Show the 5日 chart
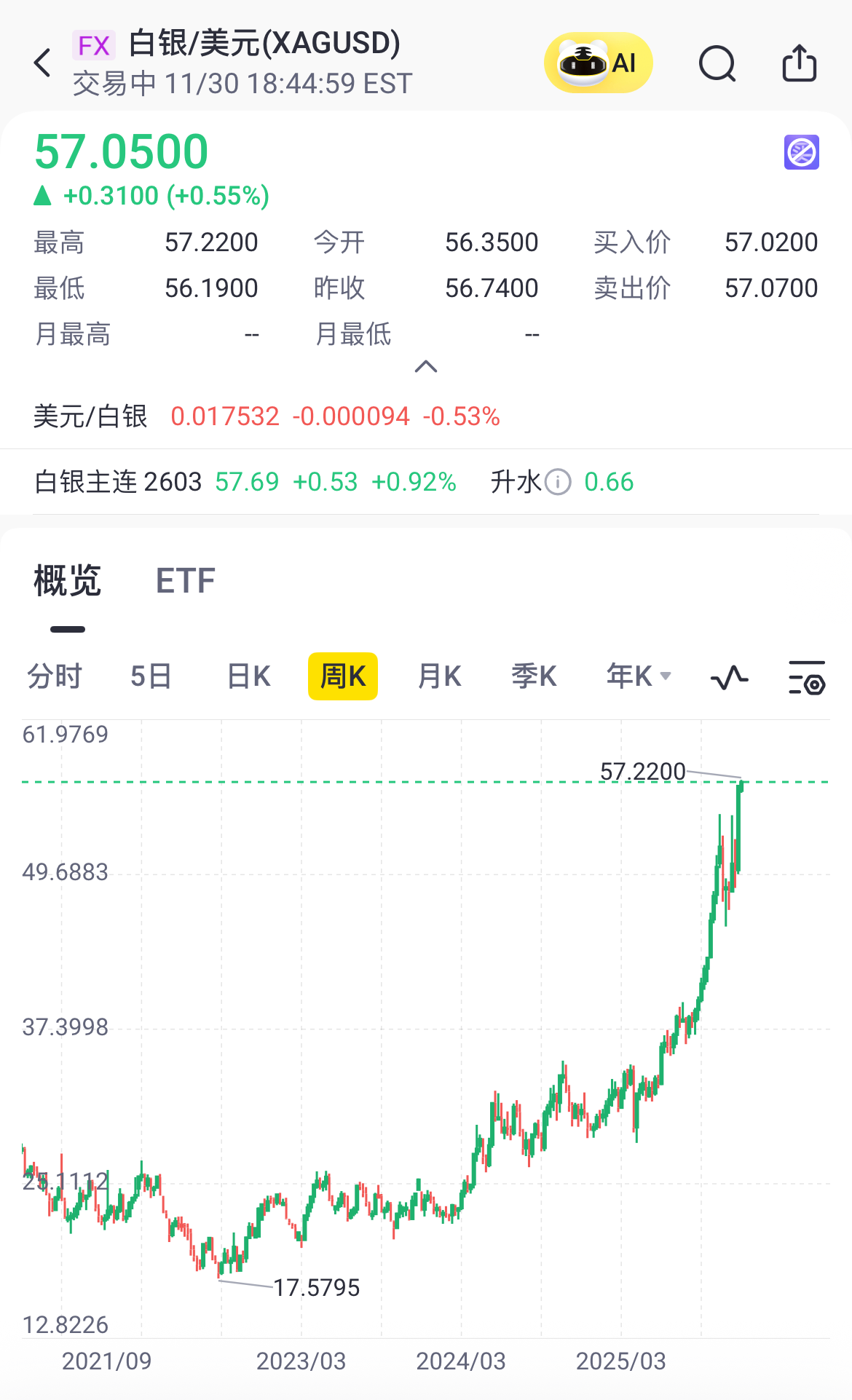The image size is (852, 1400). coord(151,676)
